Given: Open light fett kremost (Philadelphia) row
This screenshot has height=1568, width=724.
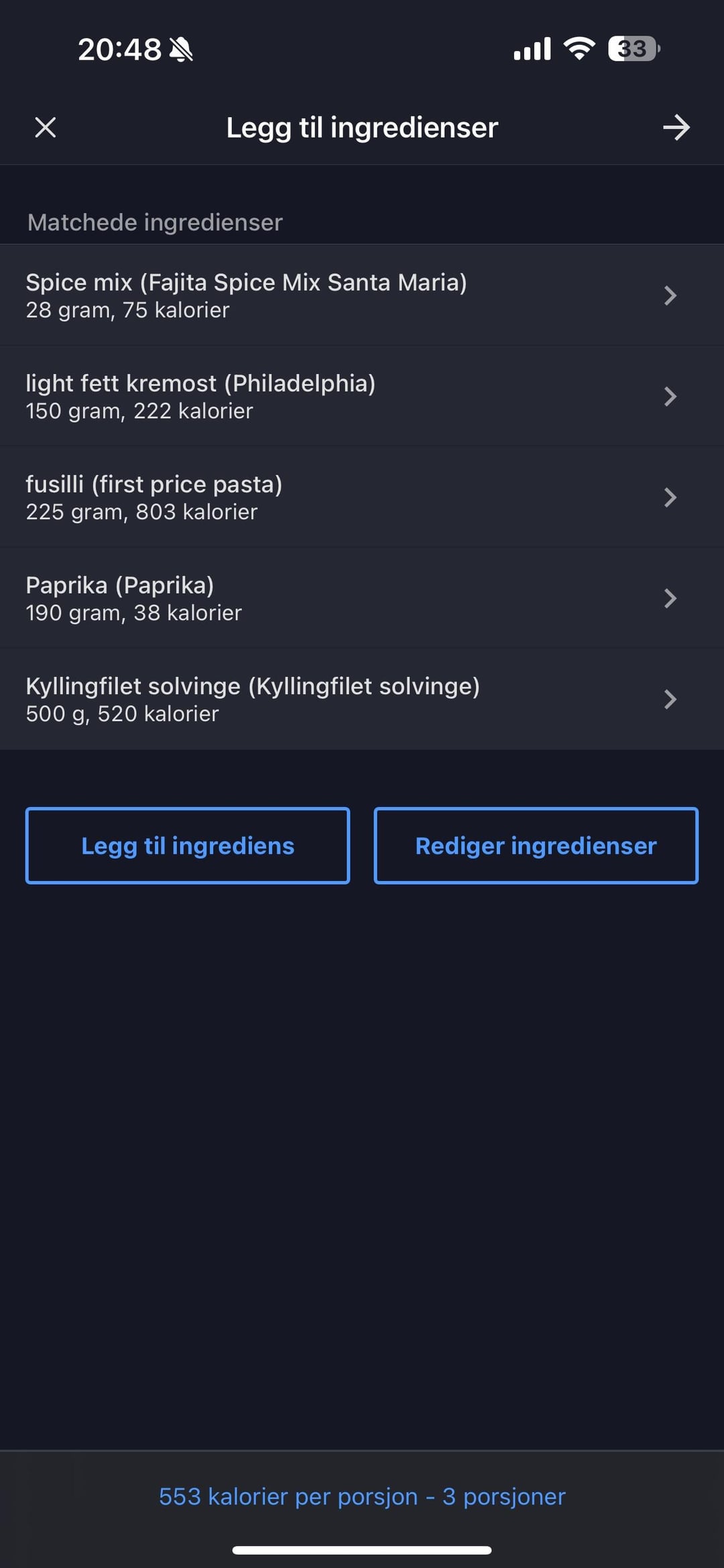Looking at the screenshot, I should pos(362,397).
